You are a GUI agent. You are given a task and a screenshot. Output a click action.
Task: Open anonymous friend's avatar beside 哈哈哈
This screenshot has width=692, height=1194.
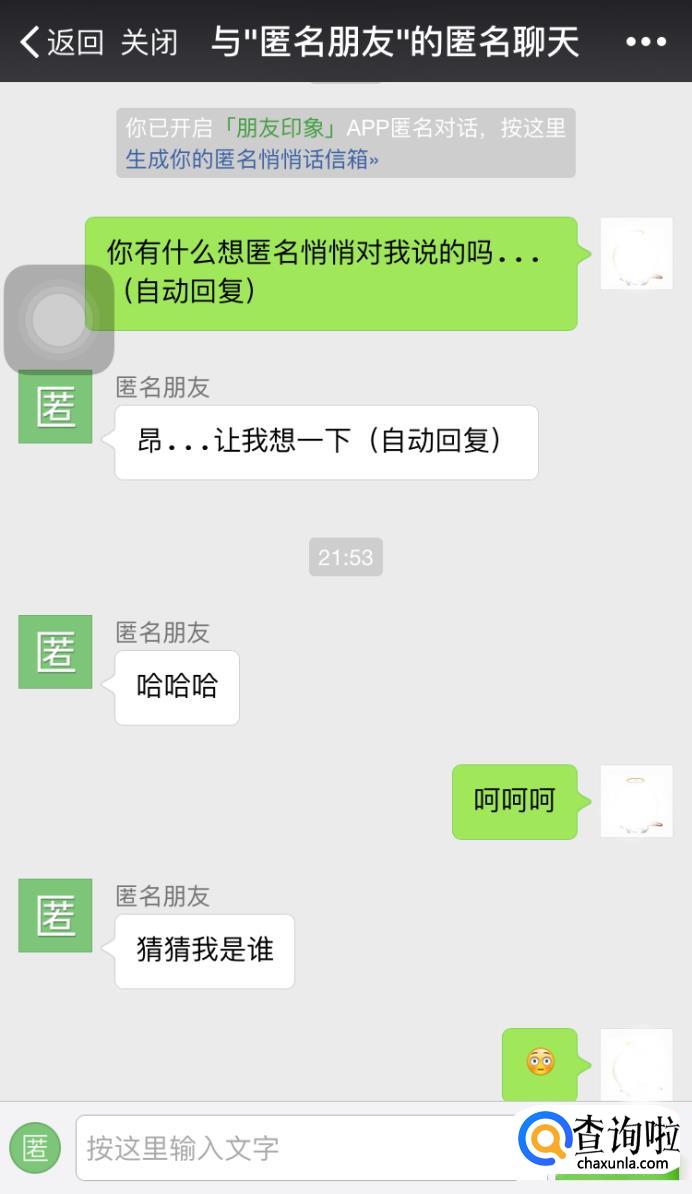55,652
